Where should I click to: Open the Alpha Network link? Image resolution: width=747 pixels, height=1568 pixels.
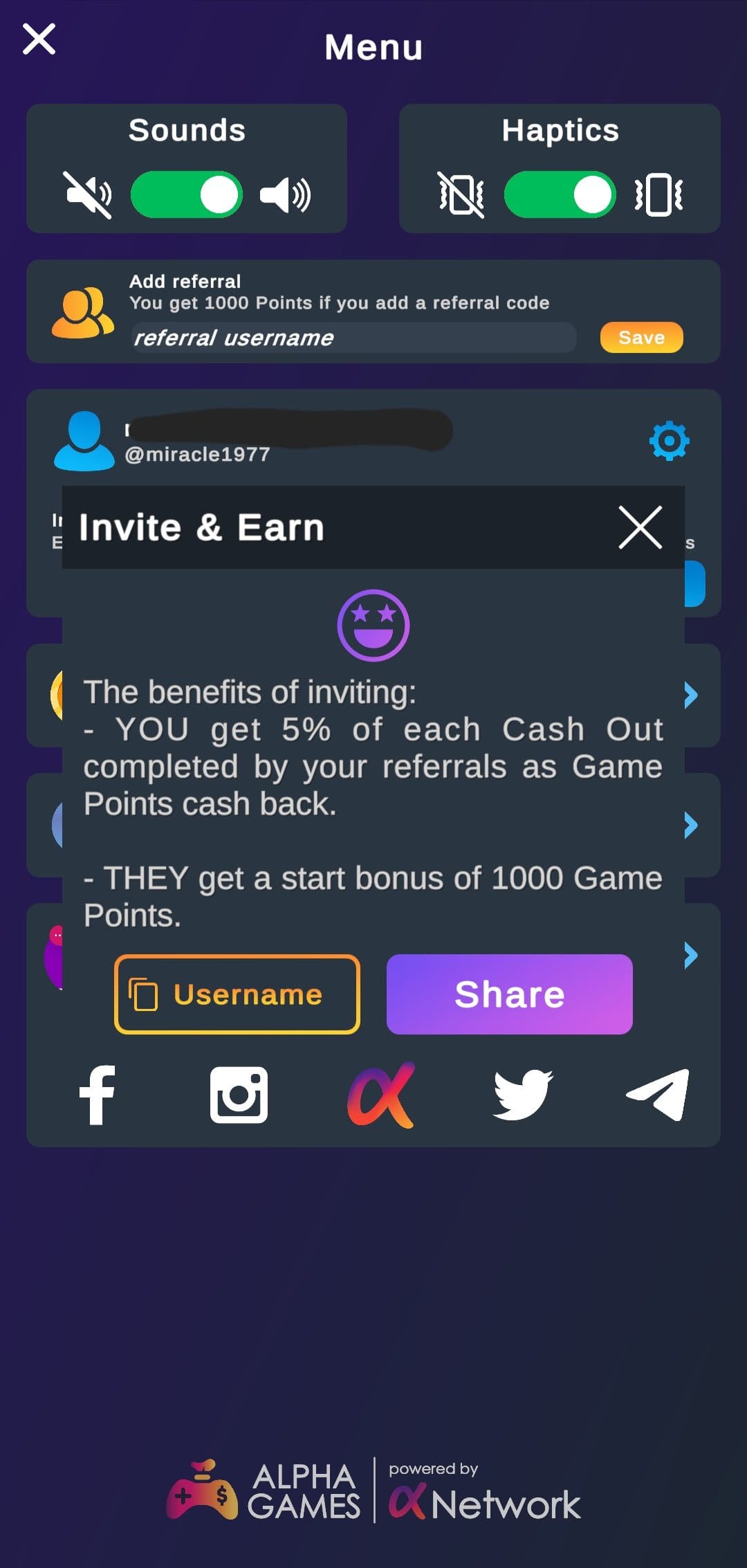click(x=381, y=1095)
